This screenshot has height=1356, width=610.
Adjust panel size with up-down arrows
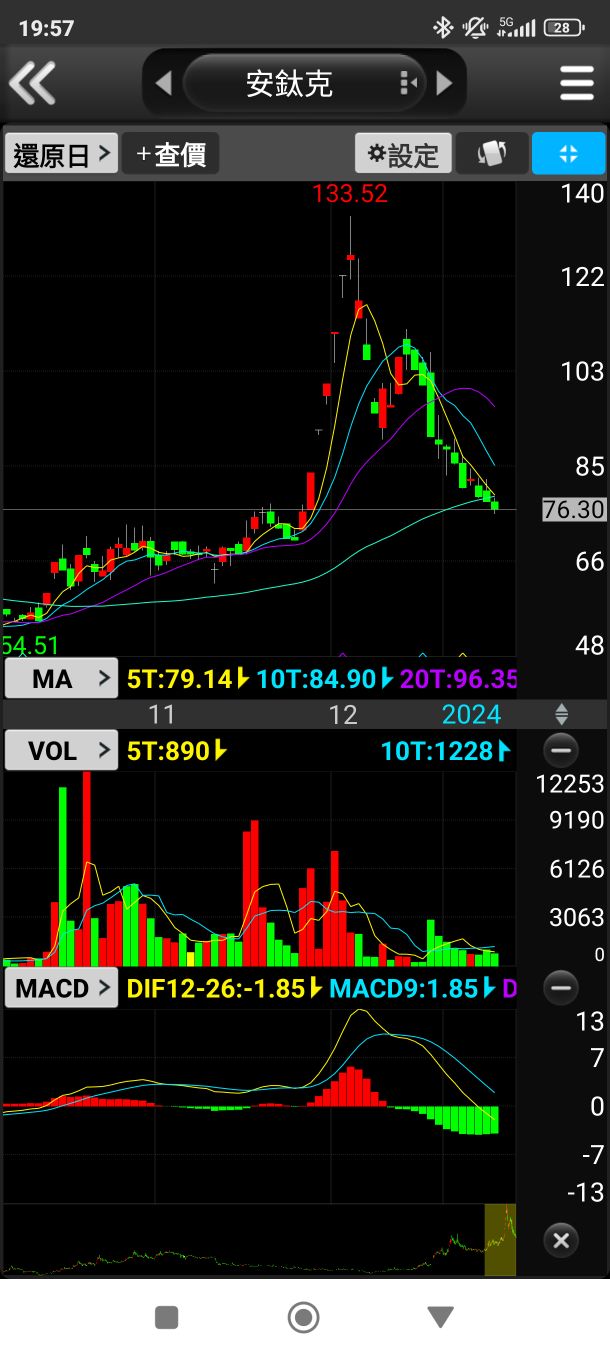point(561,714)
